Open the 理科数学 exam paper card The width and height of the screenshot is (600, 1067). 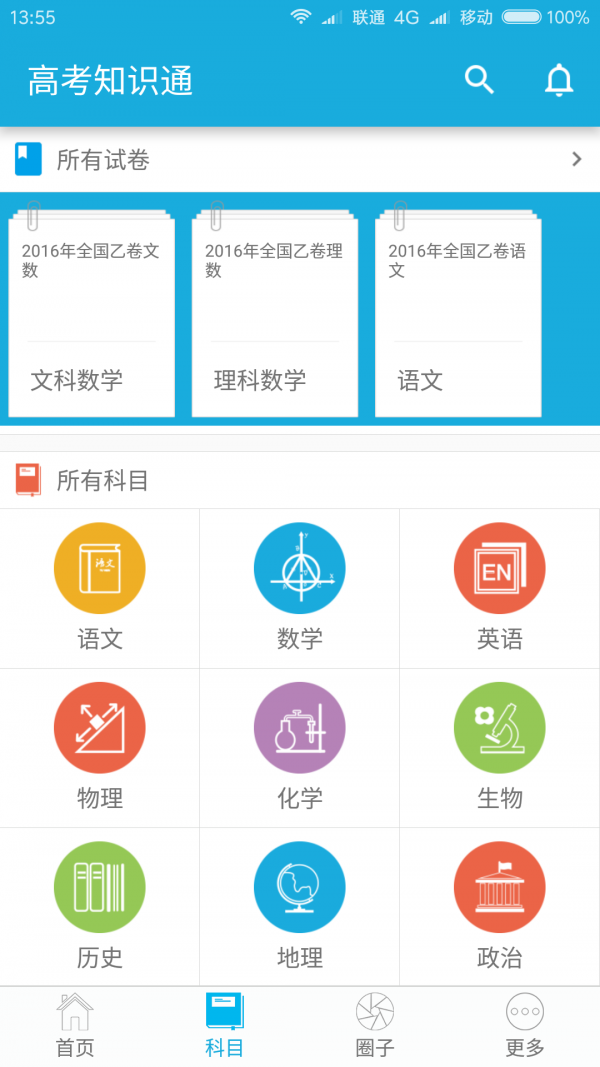[x=274, y=315]
